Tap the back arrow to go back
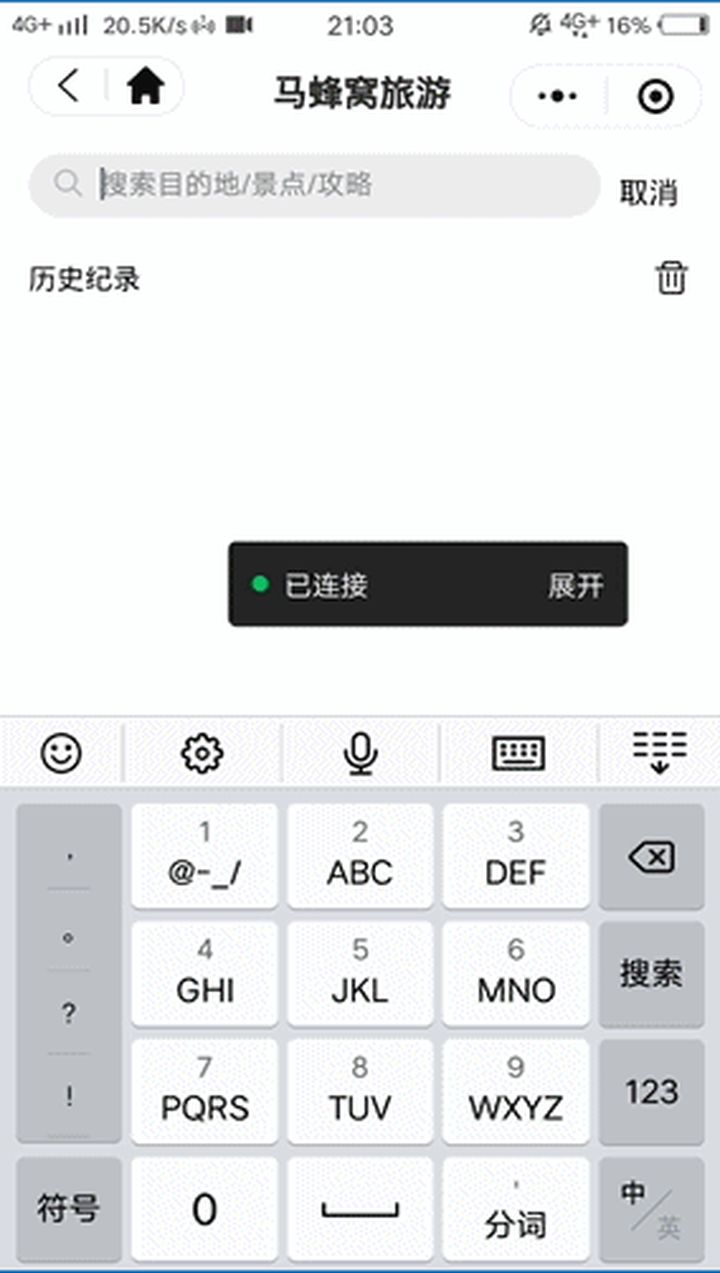Screen dimensions: 720x1273 tap(67, 87)
